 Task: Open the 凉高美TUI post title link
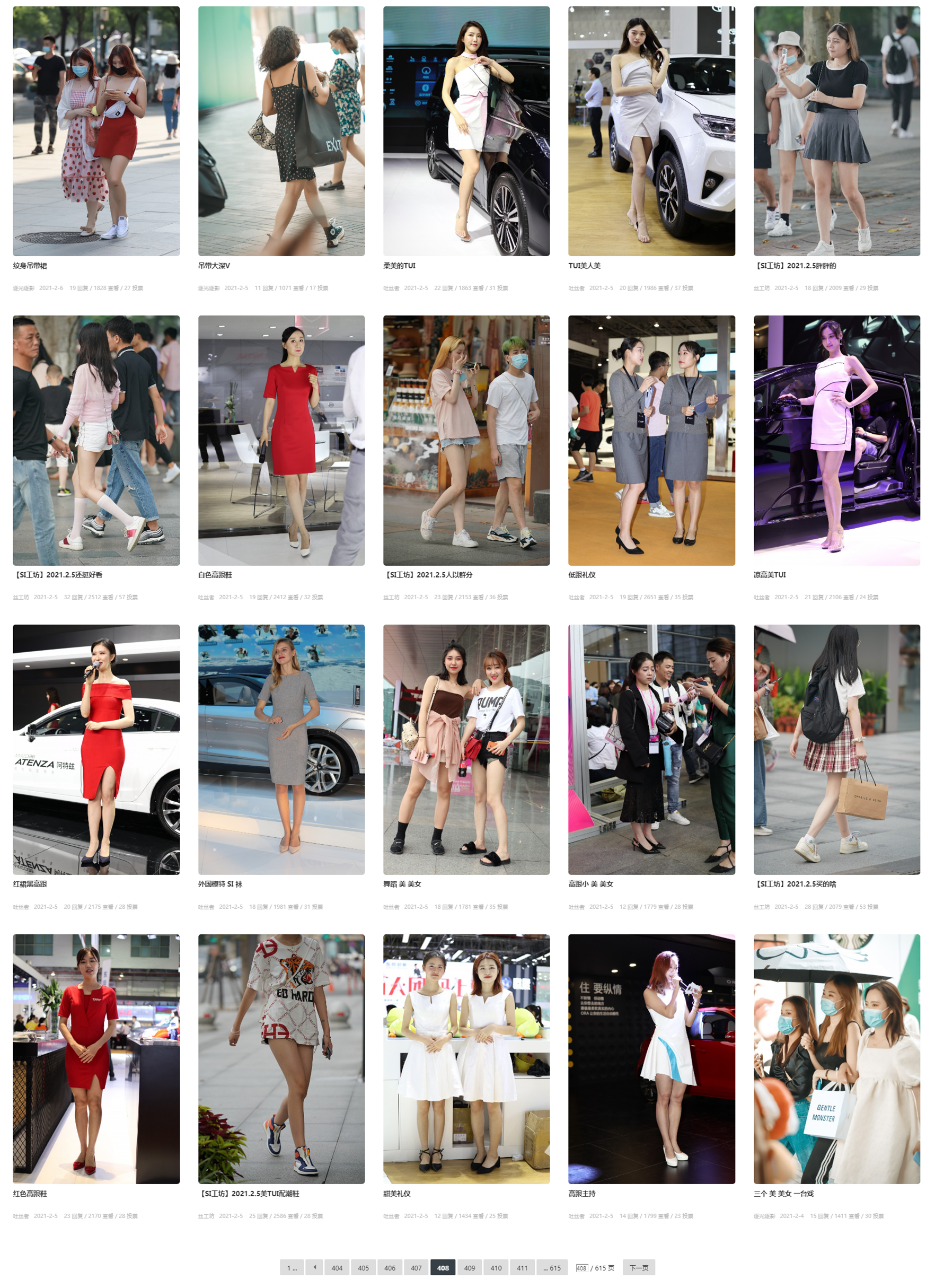point(769,575)
